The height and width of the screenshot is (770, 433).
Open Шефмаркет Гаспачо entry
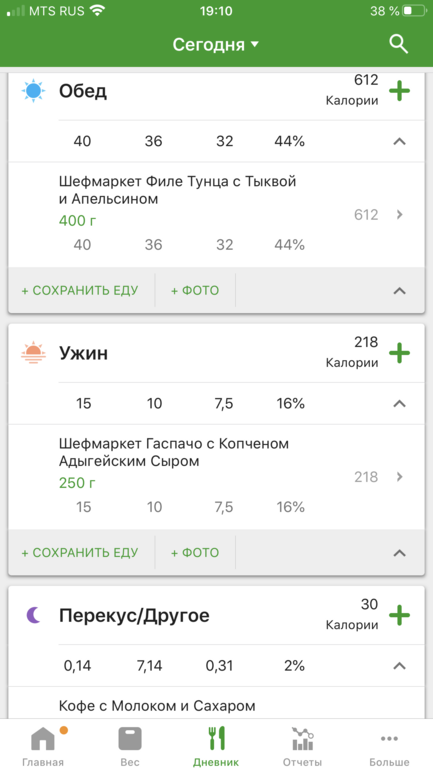pyautogui.click(x=216, y=477)
